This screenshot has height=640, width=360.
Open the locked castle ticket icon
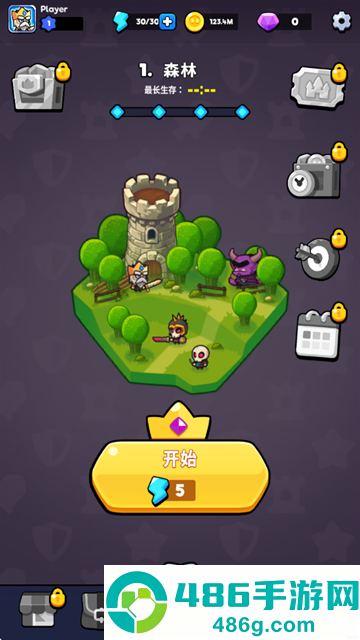[x=319, y=85]
